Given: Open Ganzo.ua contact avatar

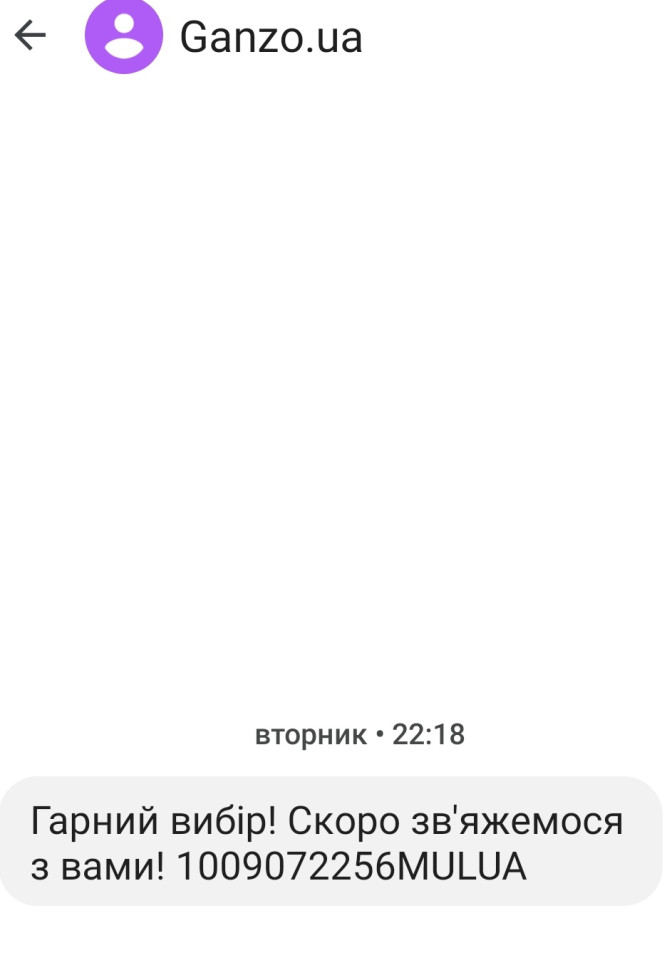Looking at the screenshot, I should pyautogui.click(x=123, y=36).
